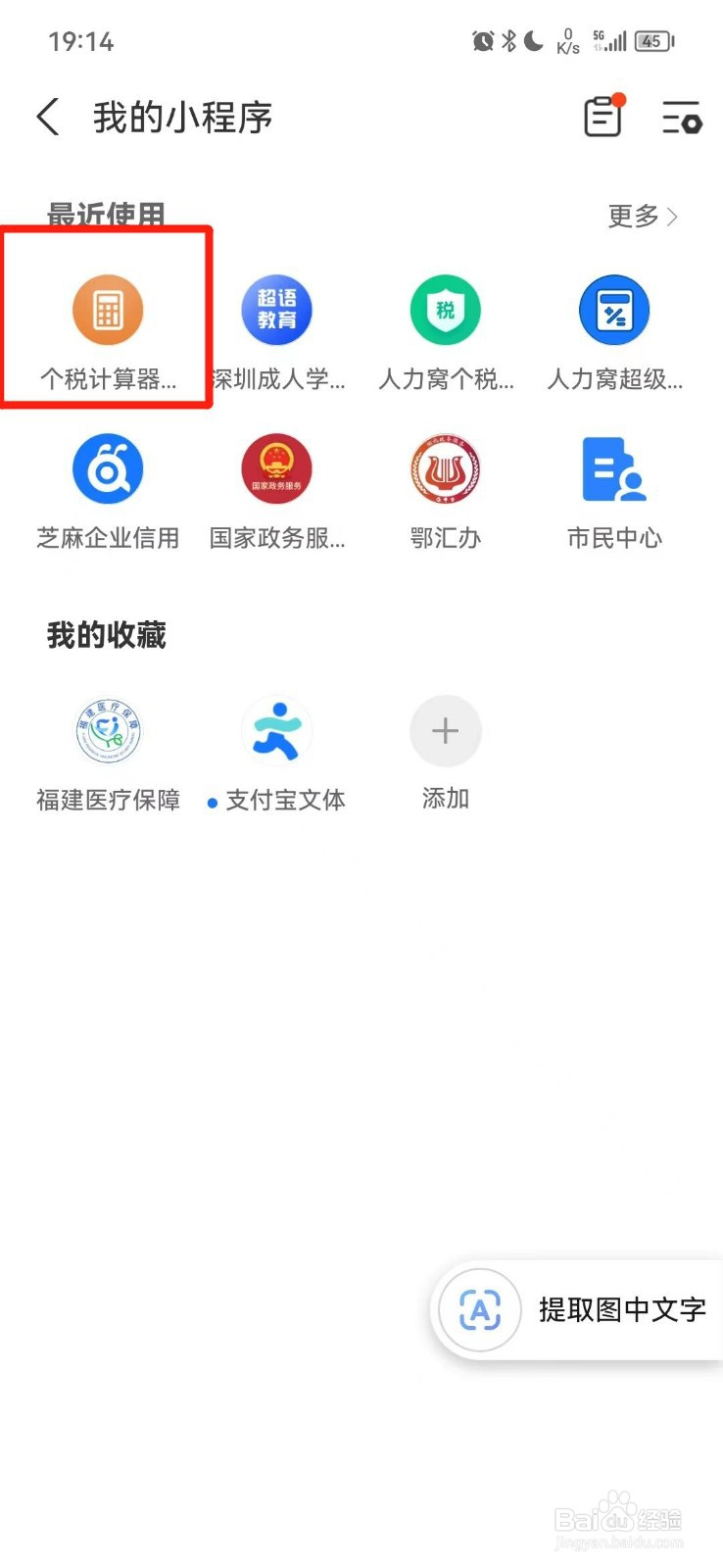
Task: Open the clipboard icon with red dot
Action: (603, 117)
